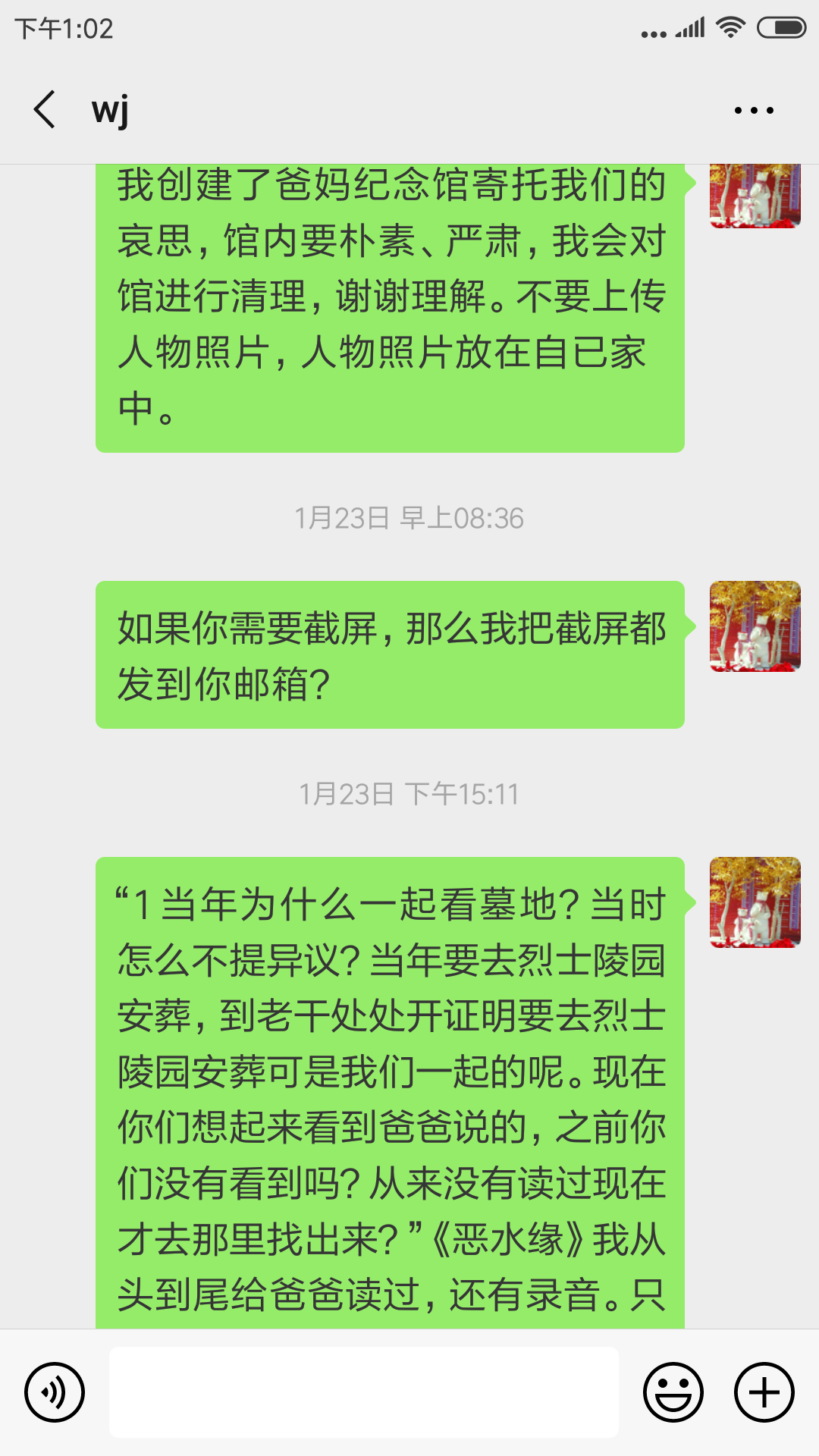Open avatar beside the 08:36 screenshot message
Image resolution: width=819 pixels, height=1456 pixels.
pos(755,626)
